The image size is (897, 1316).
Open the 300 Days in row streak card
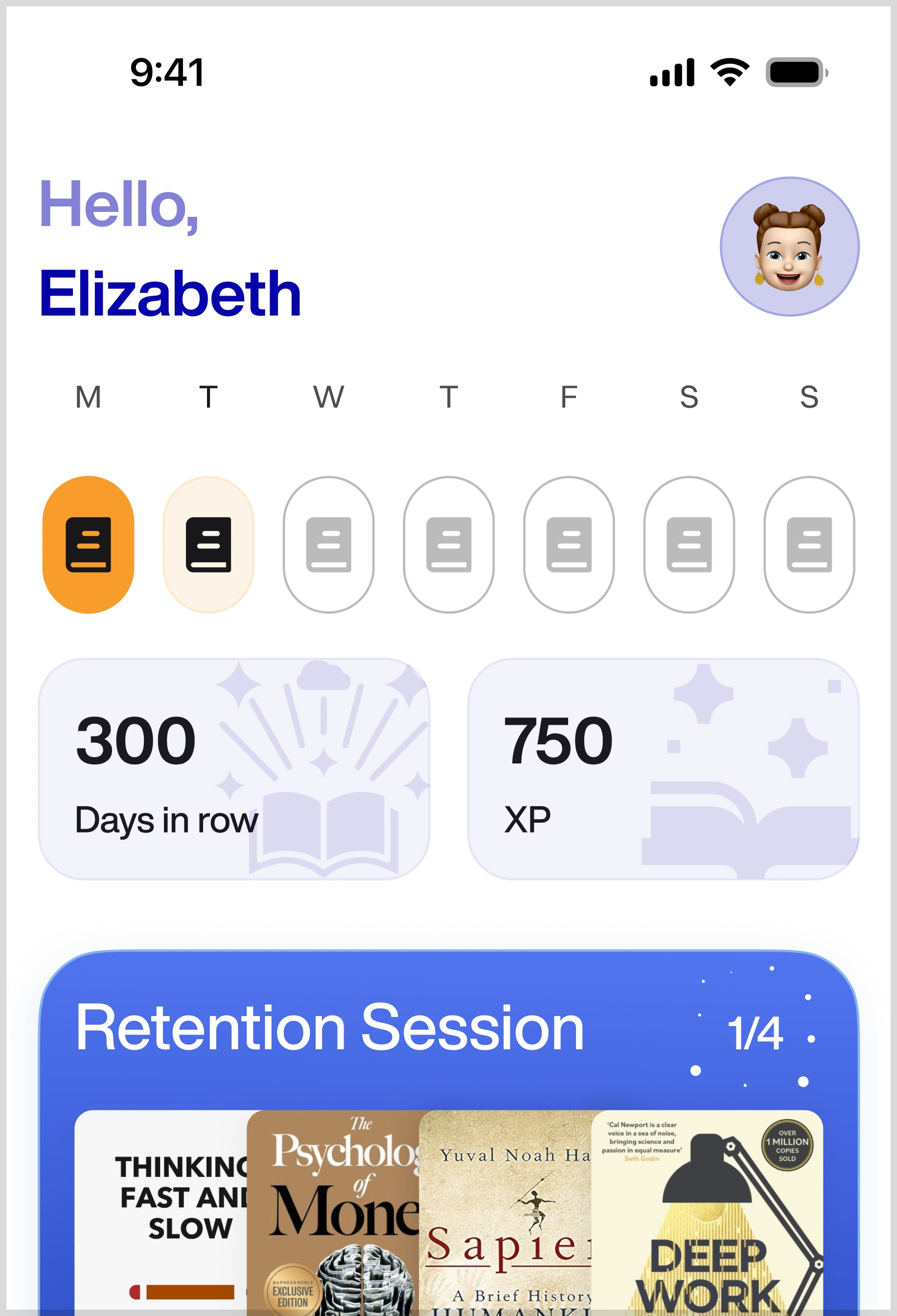[x=234, y=768]
